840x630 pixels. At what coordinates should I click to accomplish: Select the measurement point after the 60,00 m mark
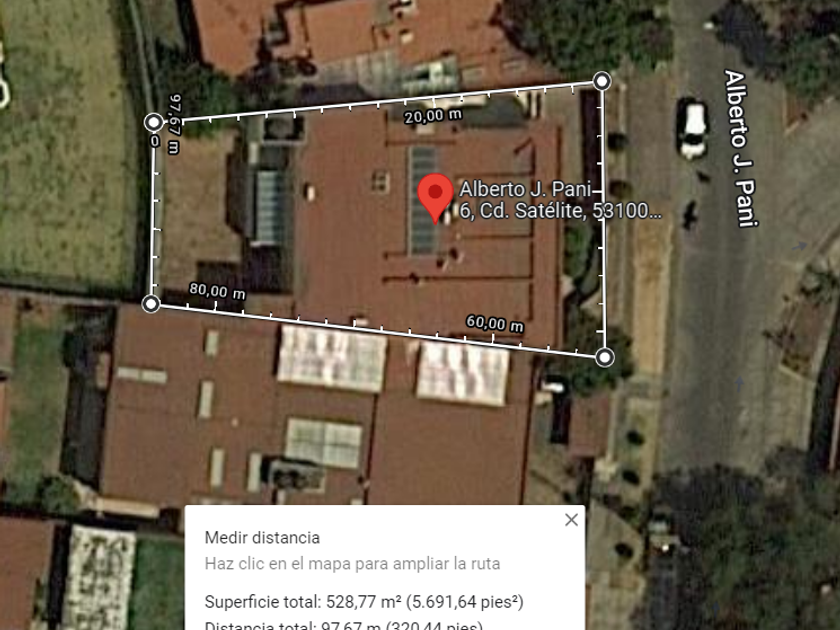tap(604, 356)
